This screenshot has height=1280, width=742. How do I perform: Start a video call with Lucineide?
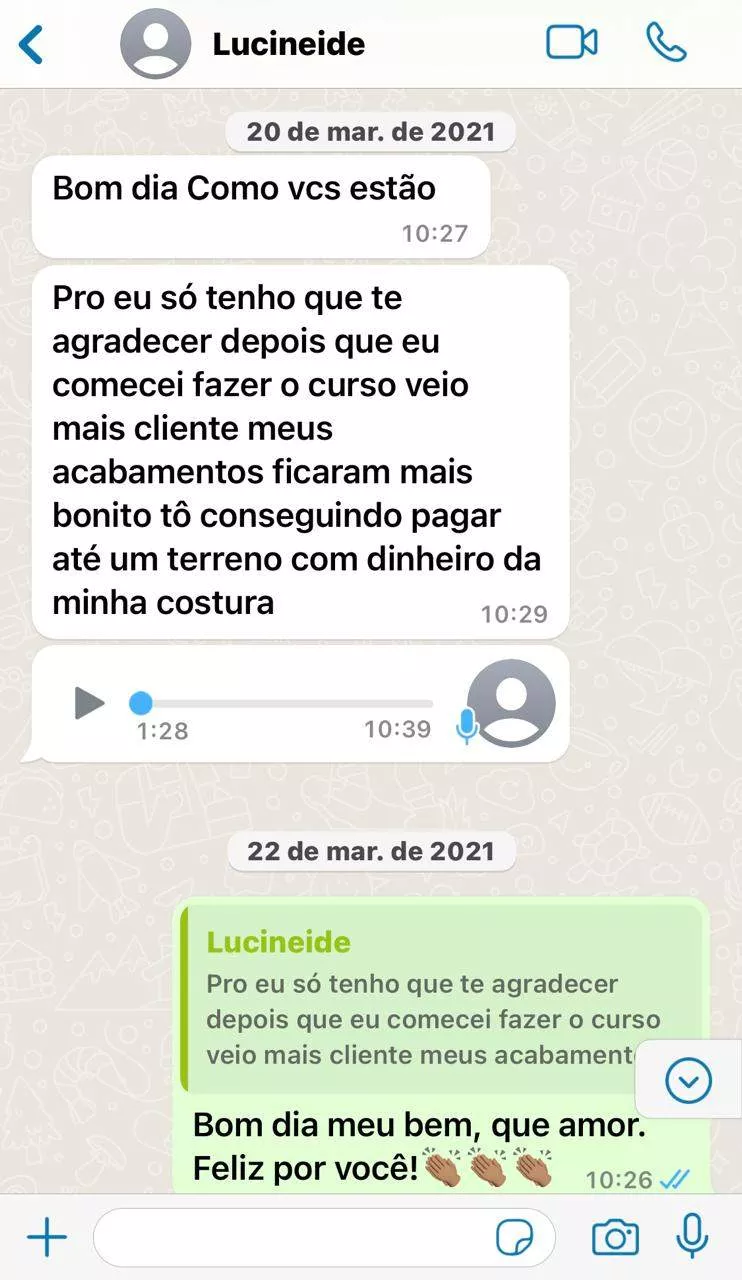pyautogui.click(x=572, y=43)
